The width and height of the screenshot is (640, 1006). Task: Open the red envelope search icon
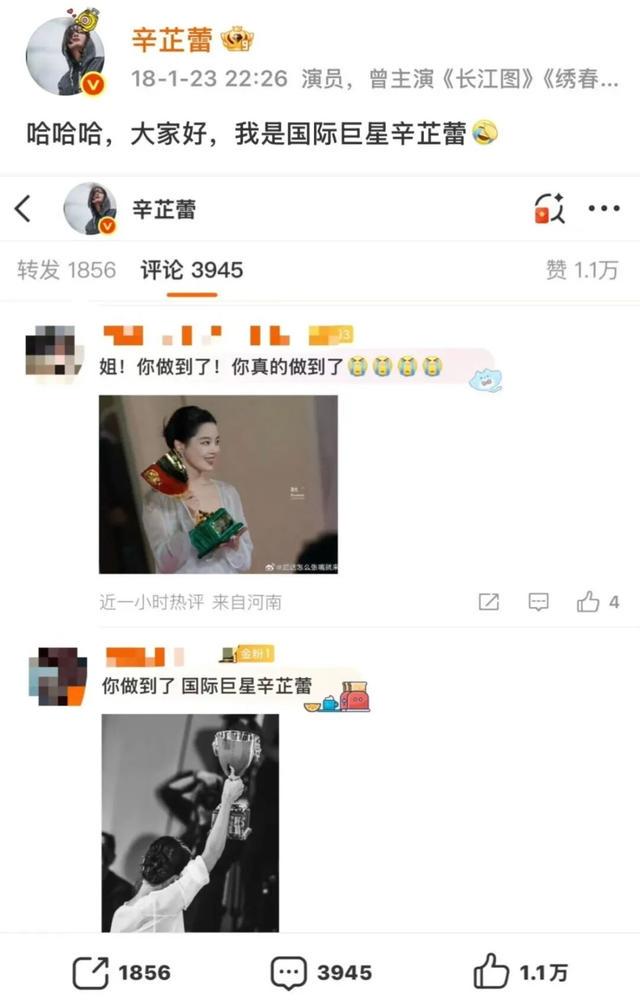pos(549,209)
